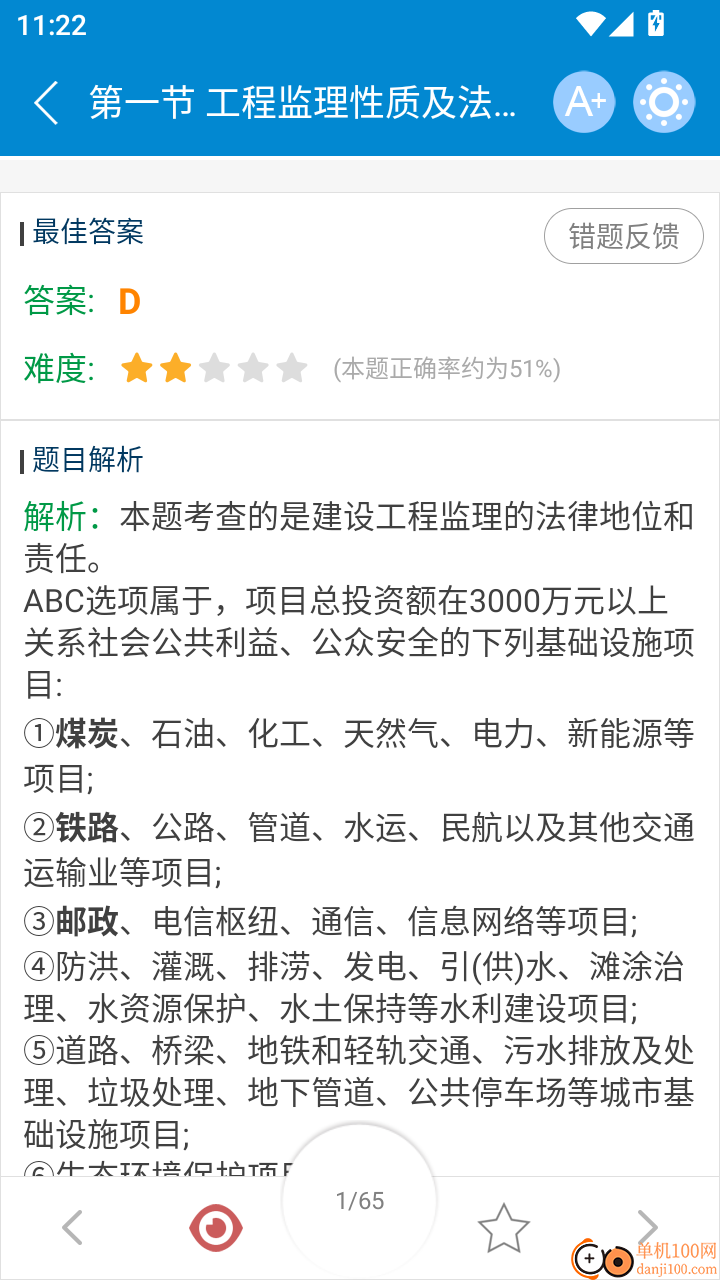Image resolution: width=720 pixels, height=1280 pixels.
Task: Go to previous question with left chevron
Action: (x=72, y=1227)
